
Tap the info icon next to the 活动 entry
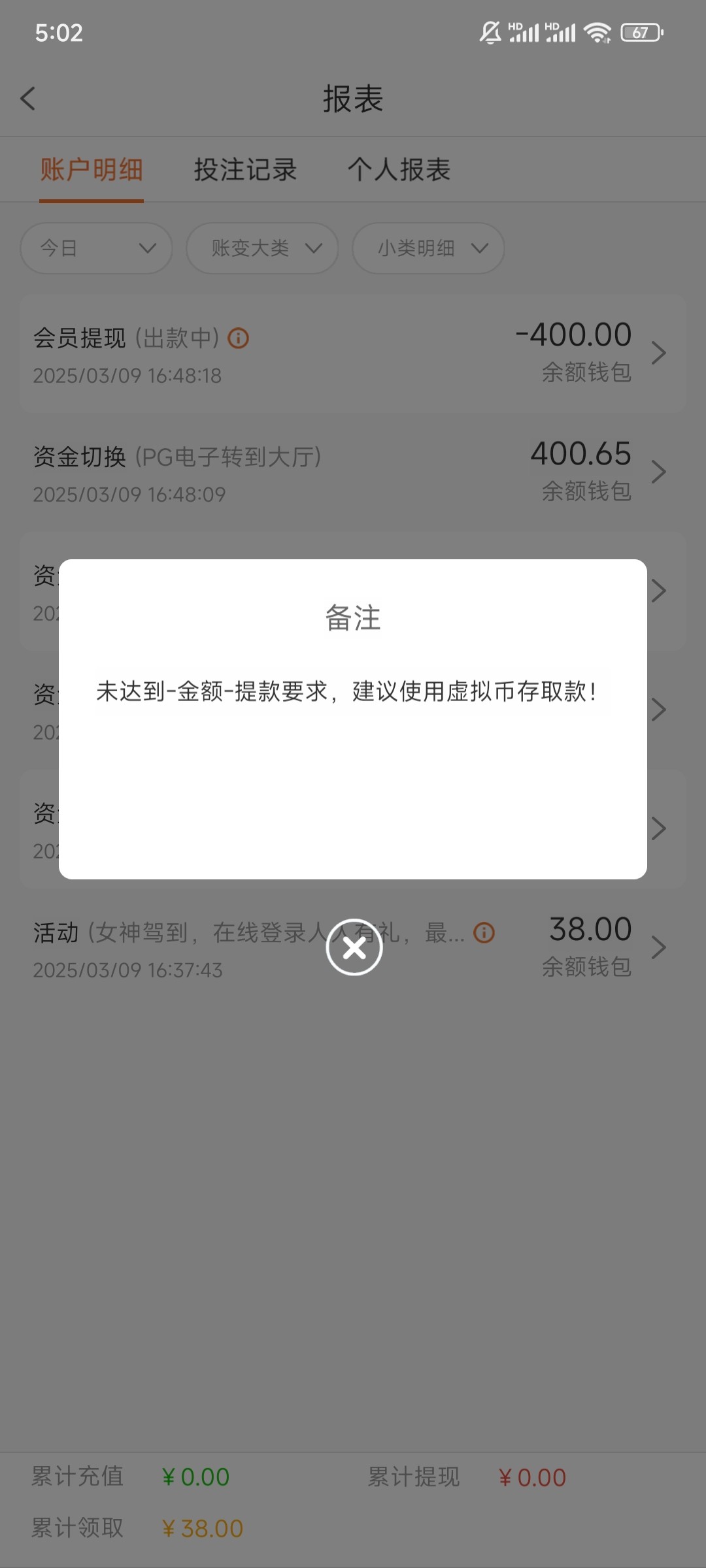click(x=484, y=933)
